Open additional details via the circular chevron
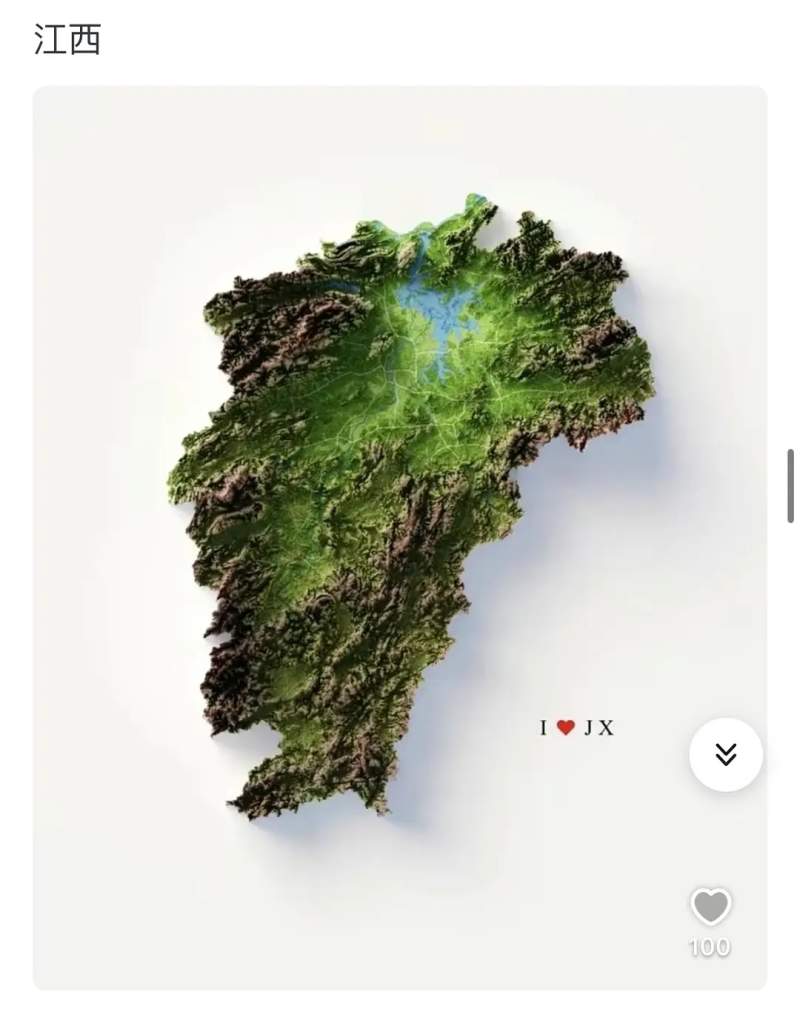 coord(726,756)
